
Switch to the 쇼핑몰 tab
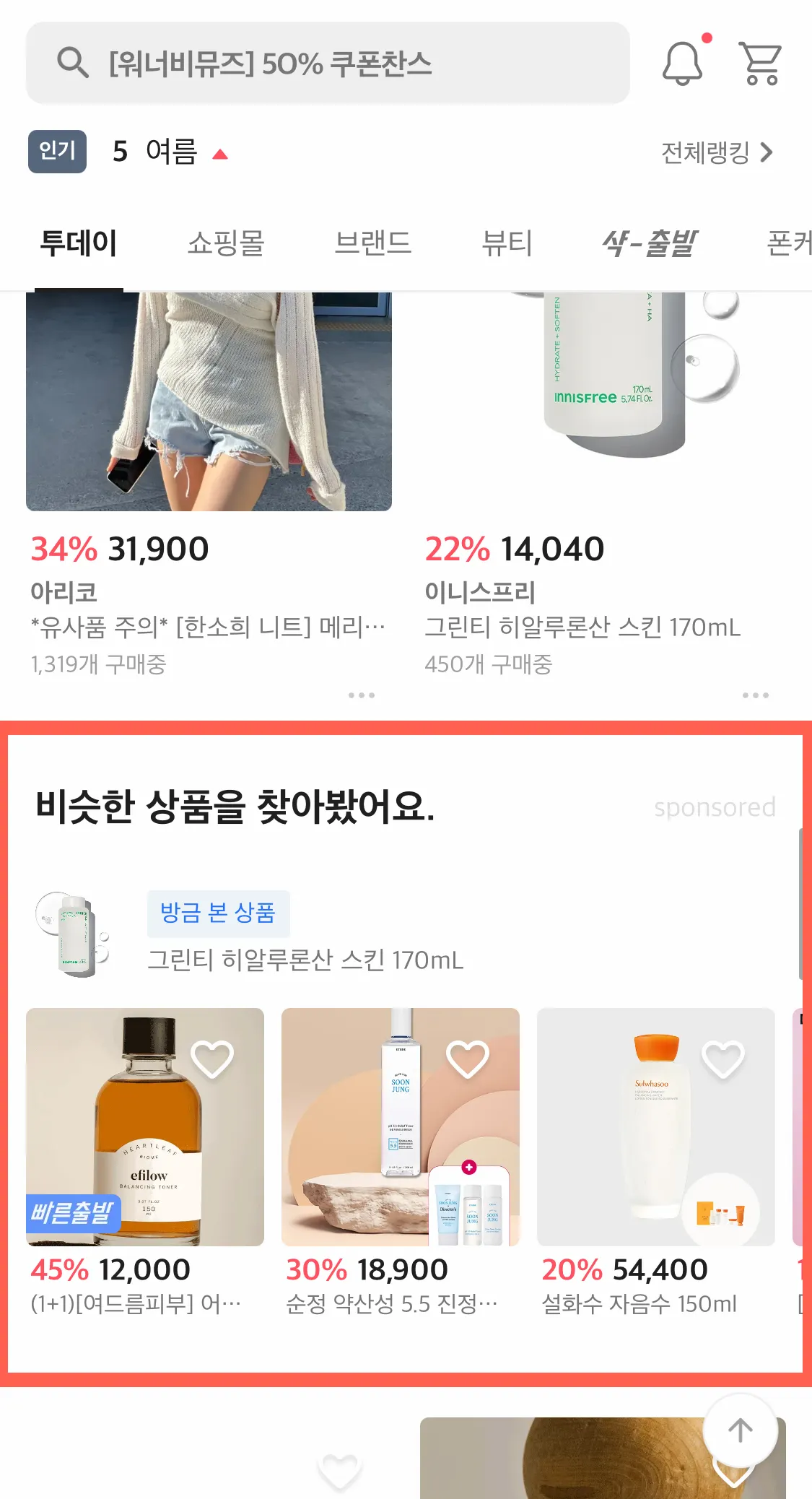click(226, 243)
